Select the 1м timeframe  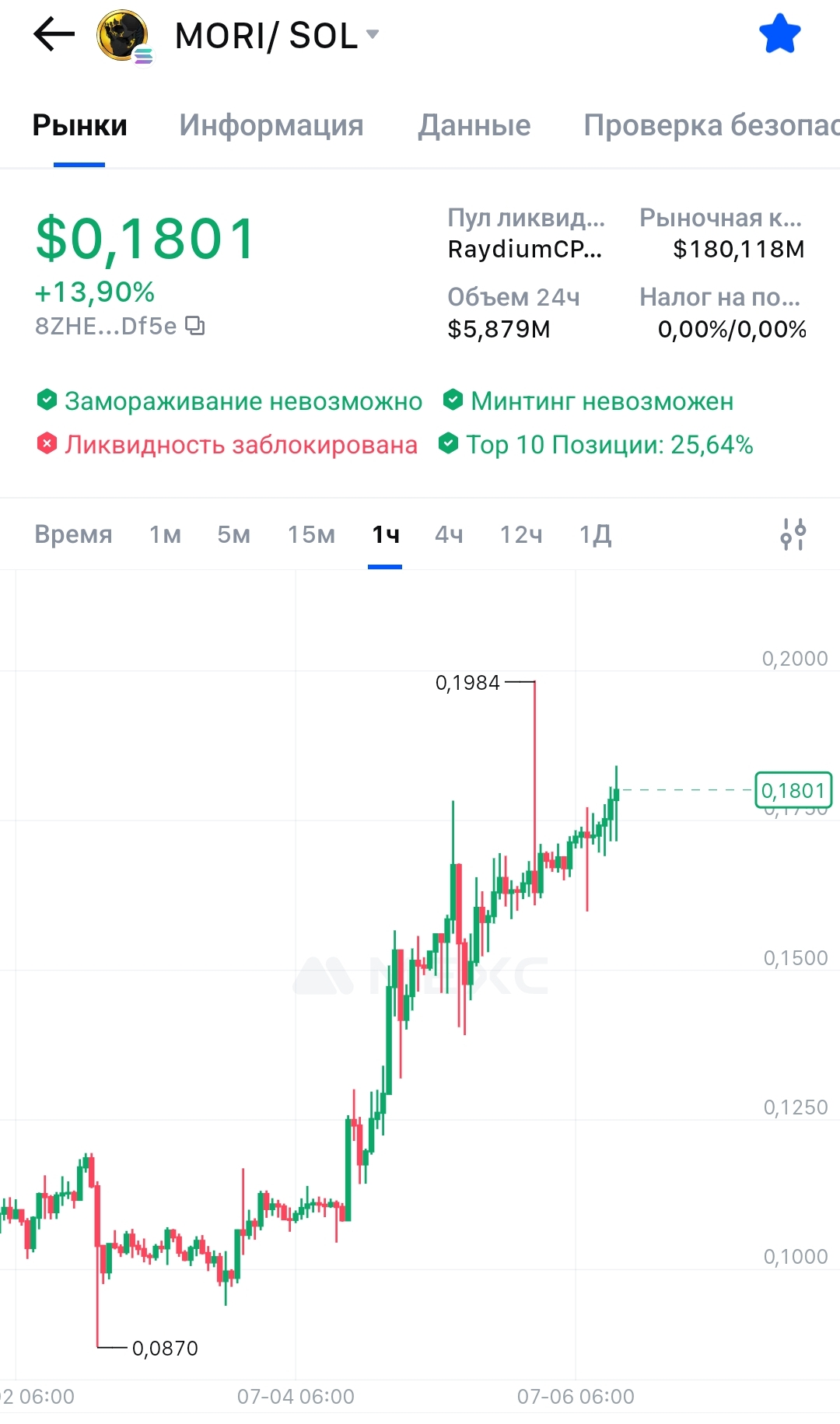point(165,534)
